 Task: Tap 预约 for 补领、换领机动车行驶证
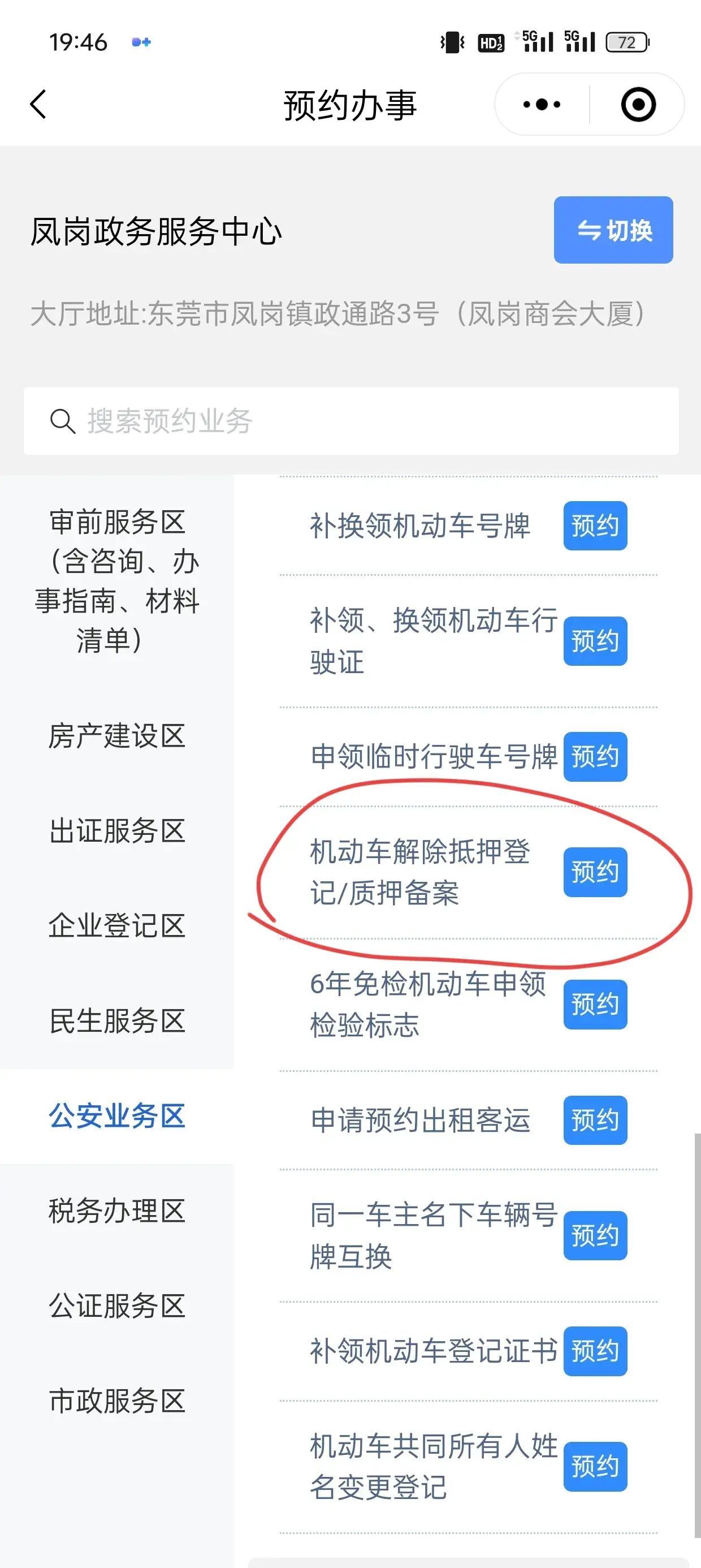click(x=595, y=641)
